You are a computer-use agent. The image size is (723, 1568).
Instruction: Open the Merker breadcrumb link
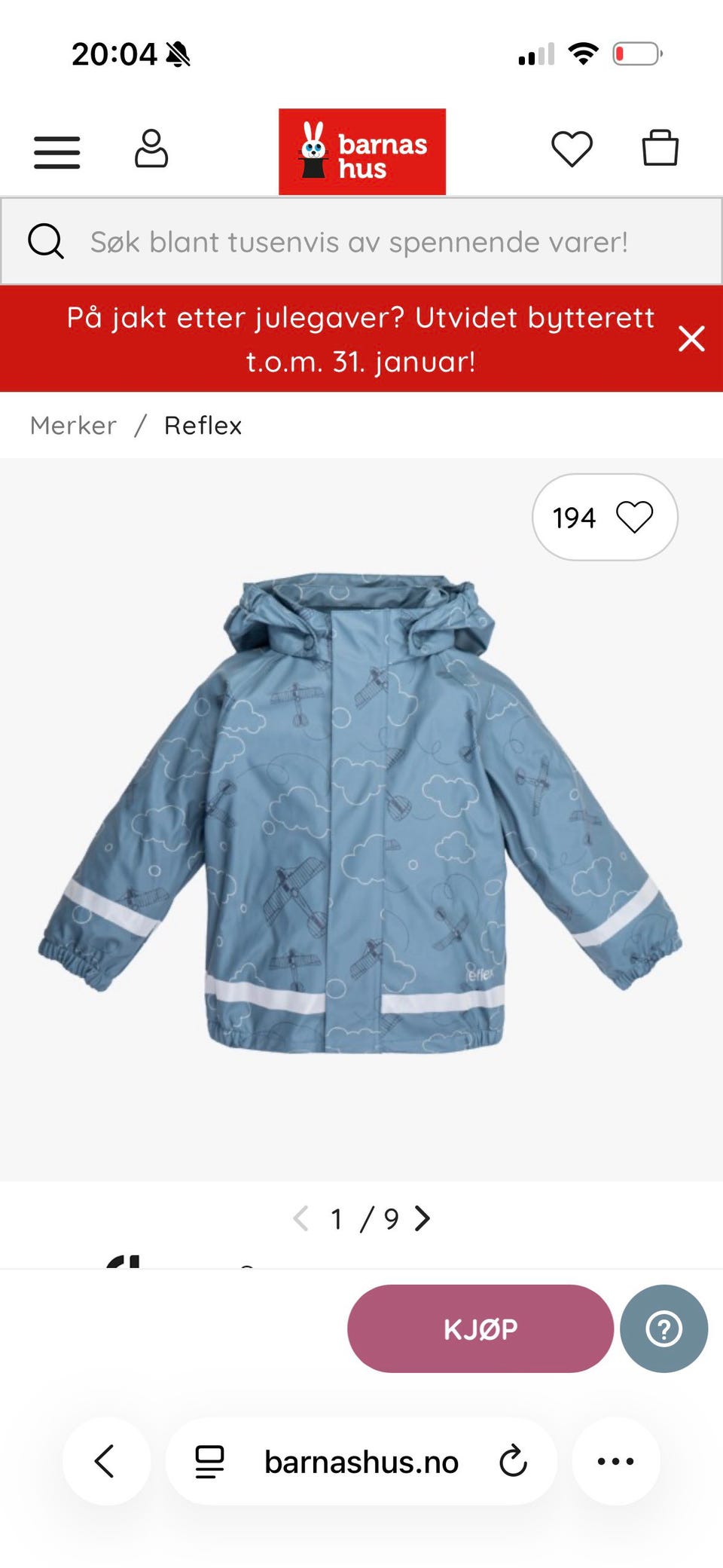pos(73,426)
